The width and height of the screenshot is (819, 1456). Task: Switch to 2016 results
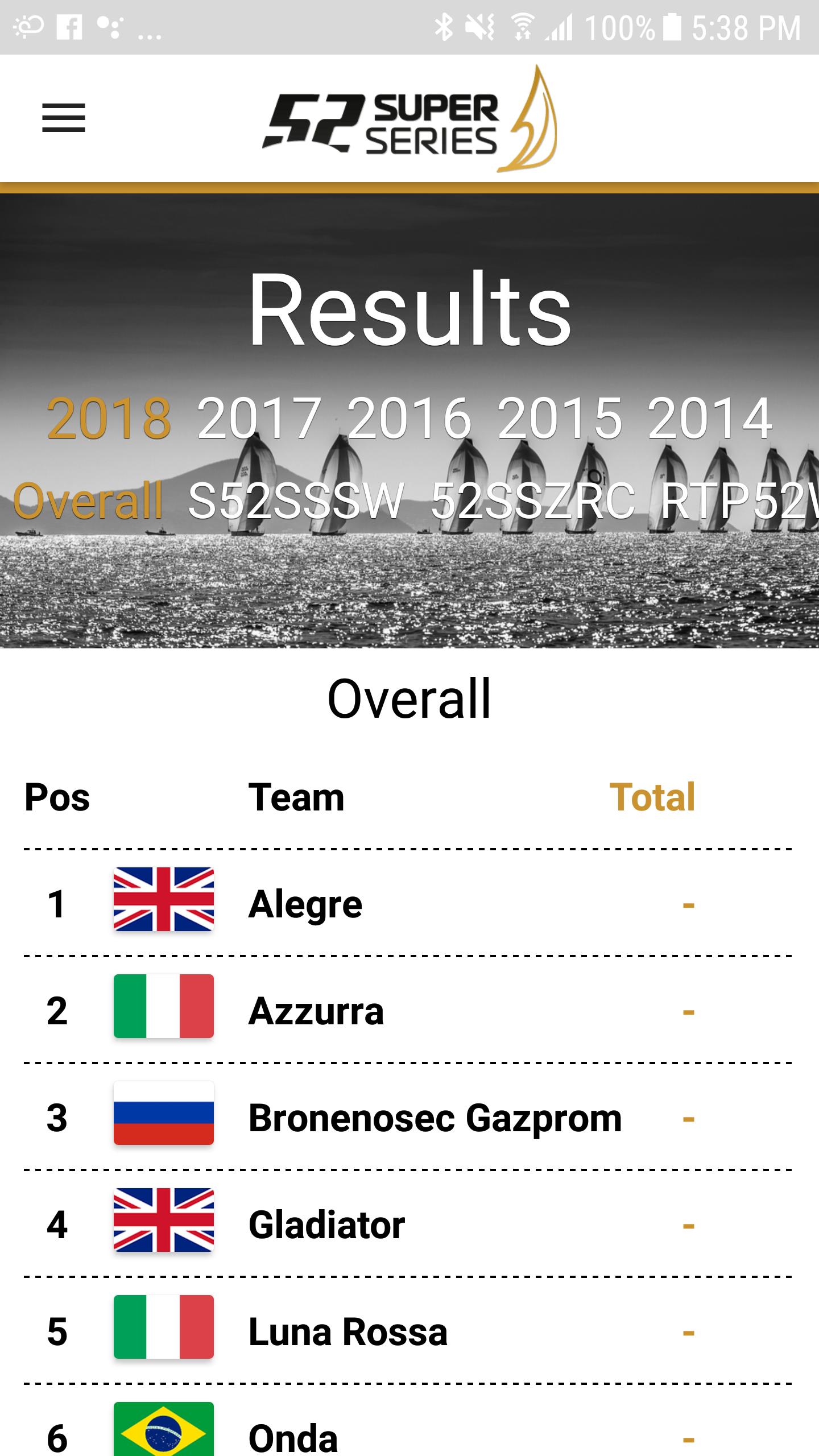[409, 419]
